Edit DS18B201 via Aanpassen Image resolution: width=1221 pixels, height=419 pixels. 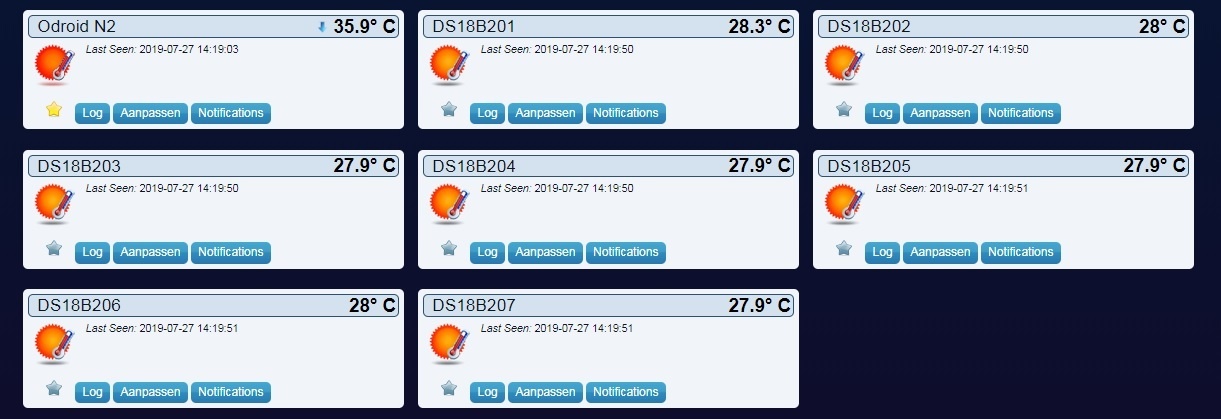(x=545, y=113)
